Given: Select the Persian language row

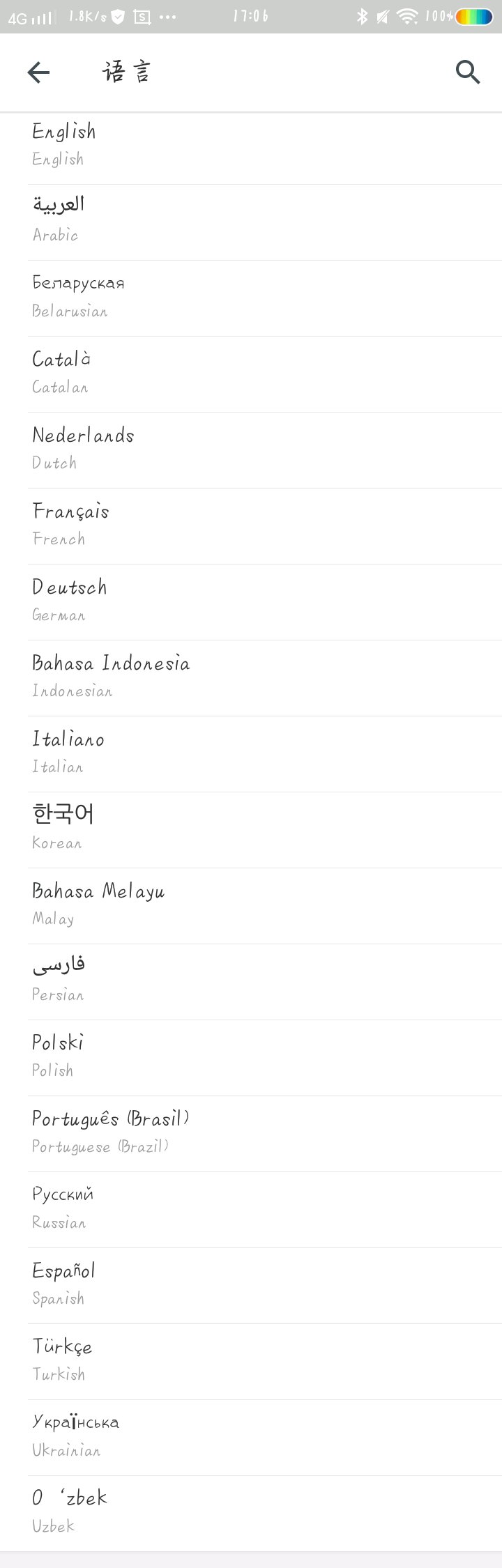Looking at the screenshot, I should pyautogui.click(x=251, y=981).
